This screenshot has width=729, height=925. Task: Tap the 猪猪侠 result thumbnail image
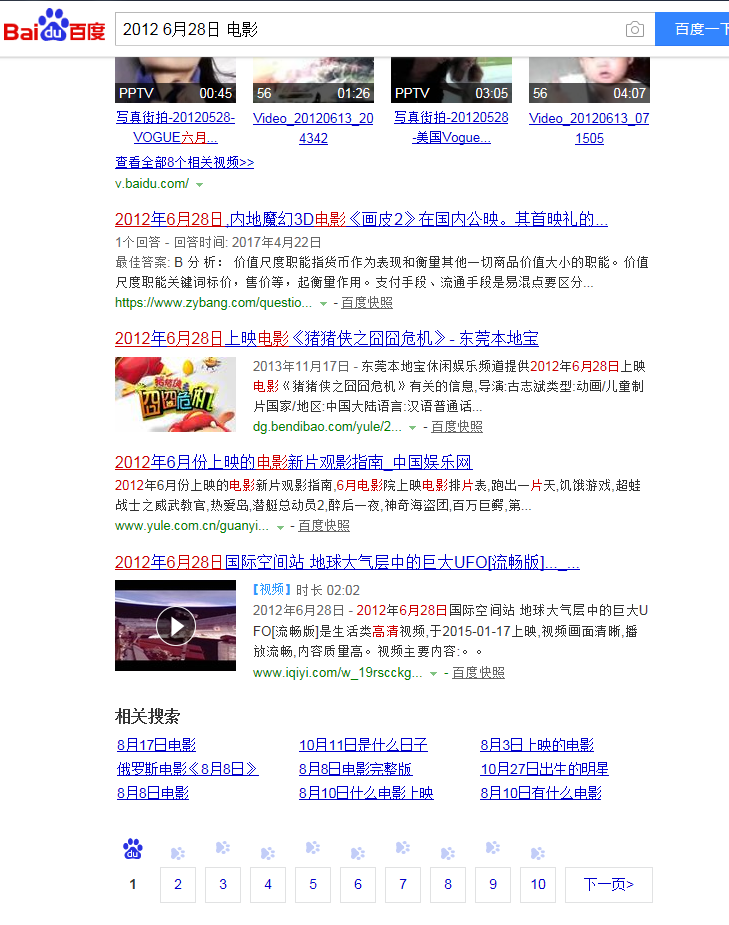coord(175,394)
